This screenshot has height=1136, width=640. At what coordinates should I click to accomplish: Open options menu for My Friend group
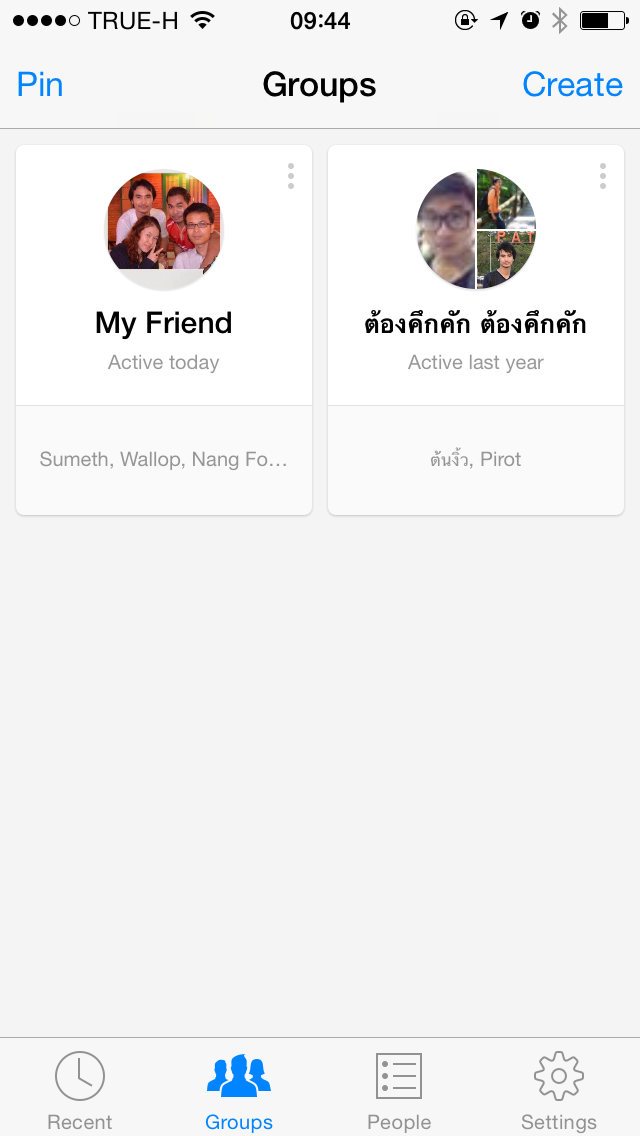tap(291, 176)
